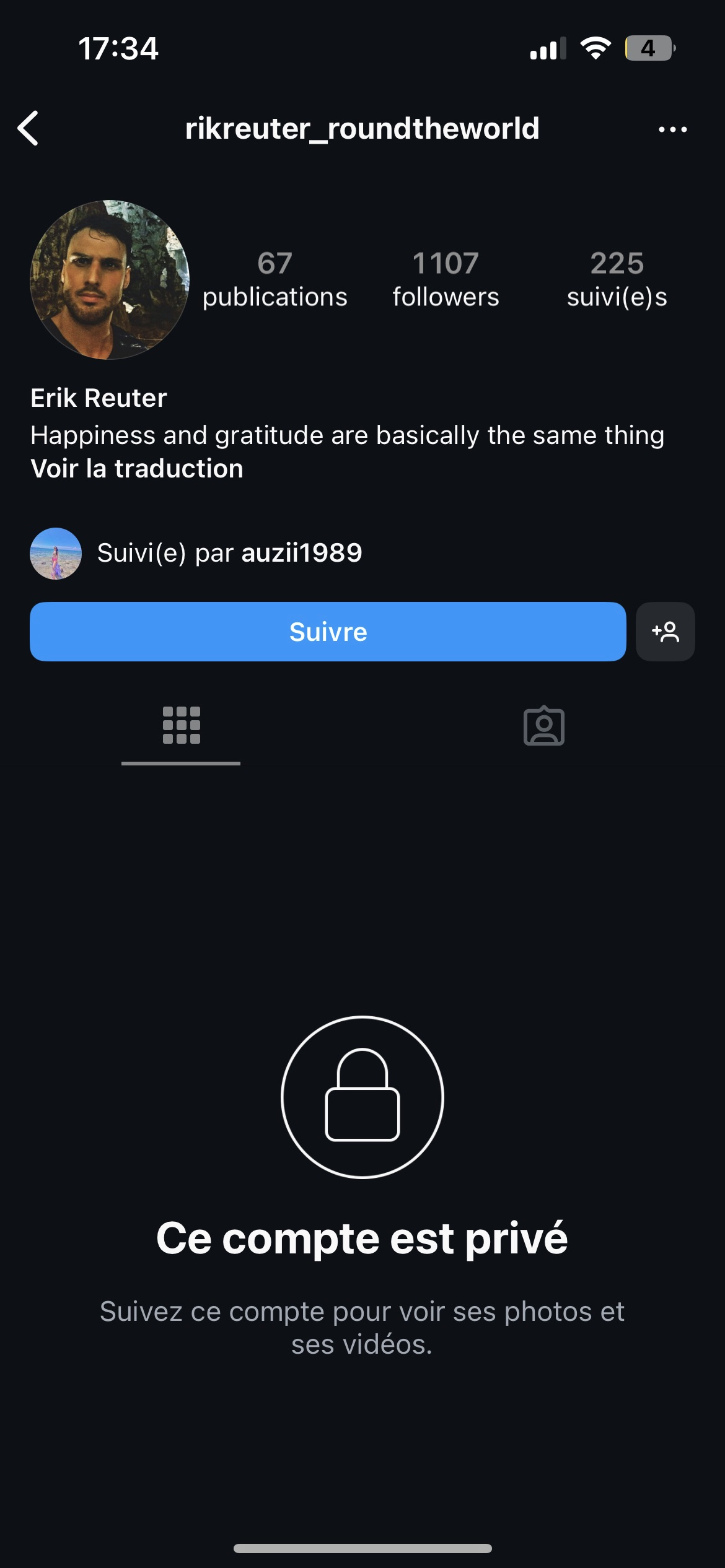The height and width of the screenshot is (1568, 725).
Task: Open mutual follower auzii1989
Action: [301, 553]
